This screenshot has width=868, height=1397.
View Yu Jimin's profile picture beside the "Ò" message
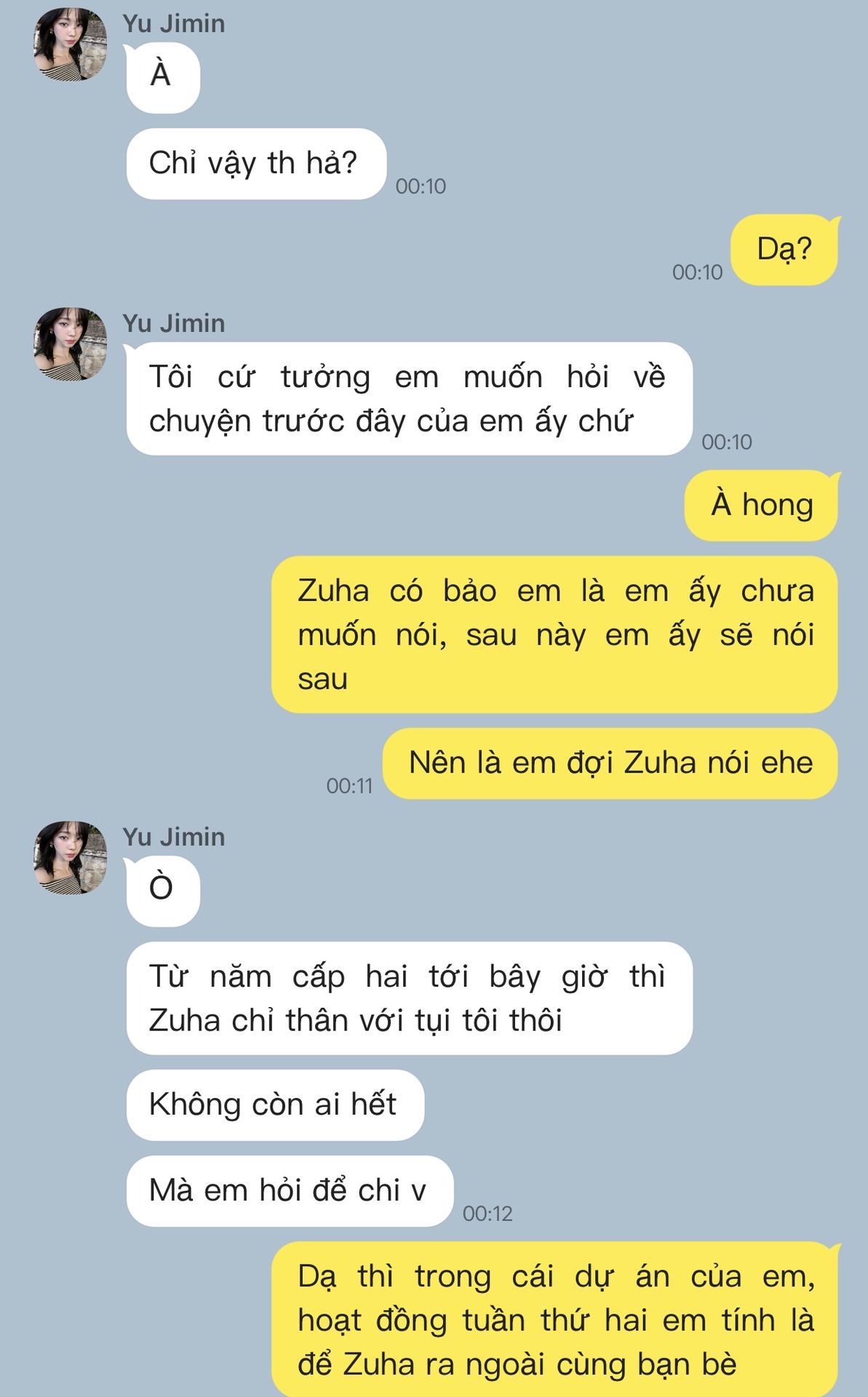71,858
